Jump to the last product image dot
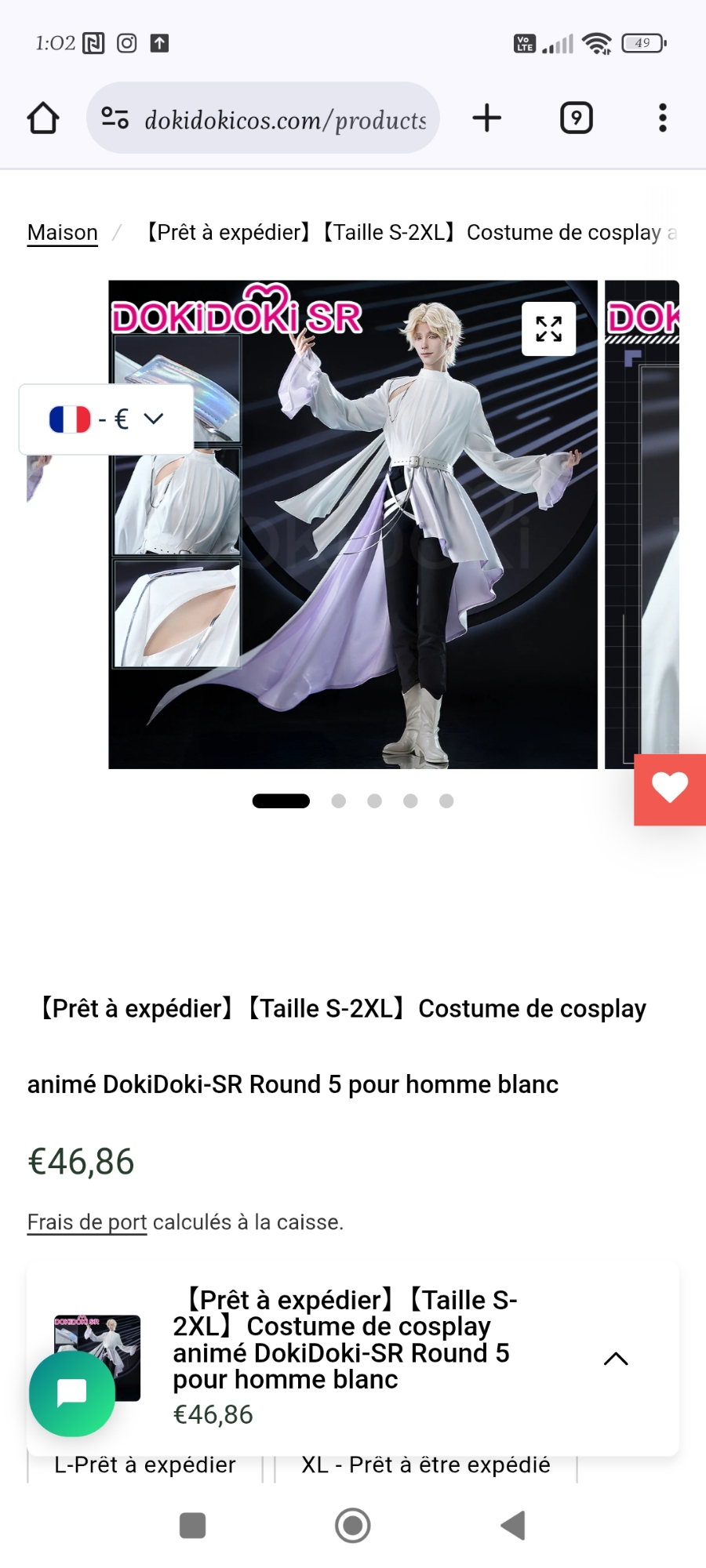Image resolution: width=706 pixels, height=1568 pixels. pyautogui.click(x=446, y=800)
